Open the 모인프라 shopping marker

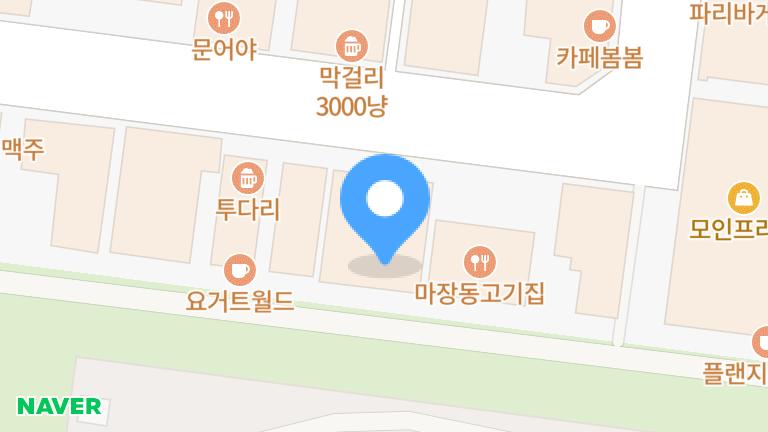(744, 197)
